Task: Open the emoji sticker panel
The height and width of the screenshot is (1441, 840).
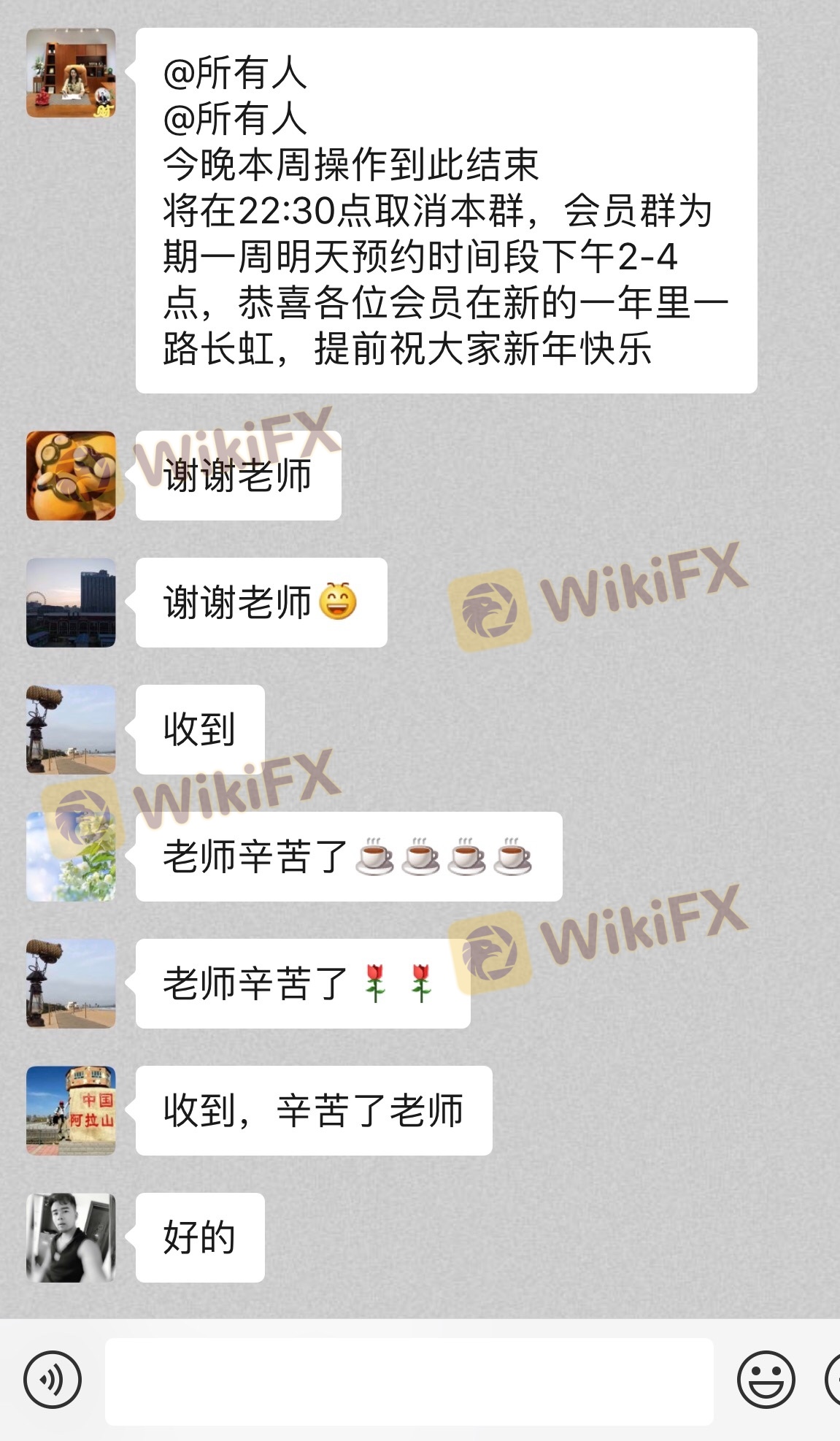Action: (x=765, y=1380)
